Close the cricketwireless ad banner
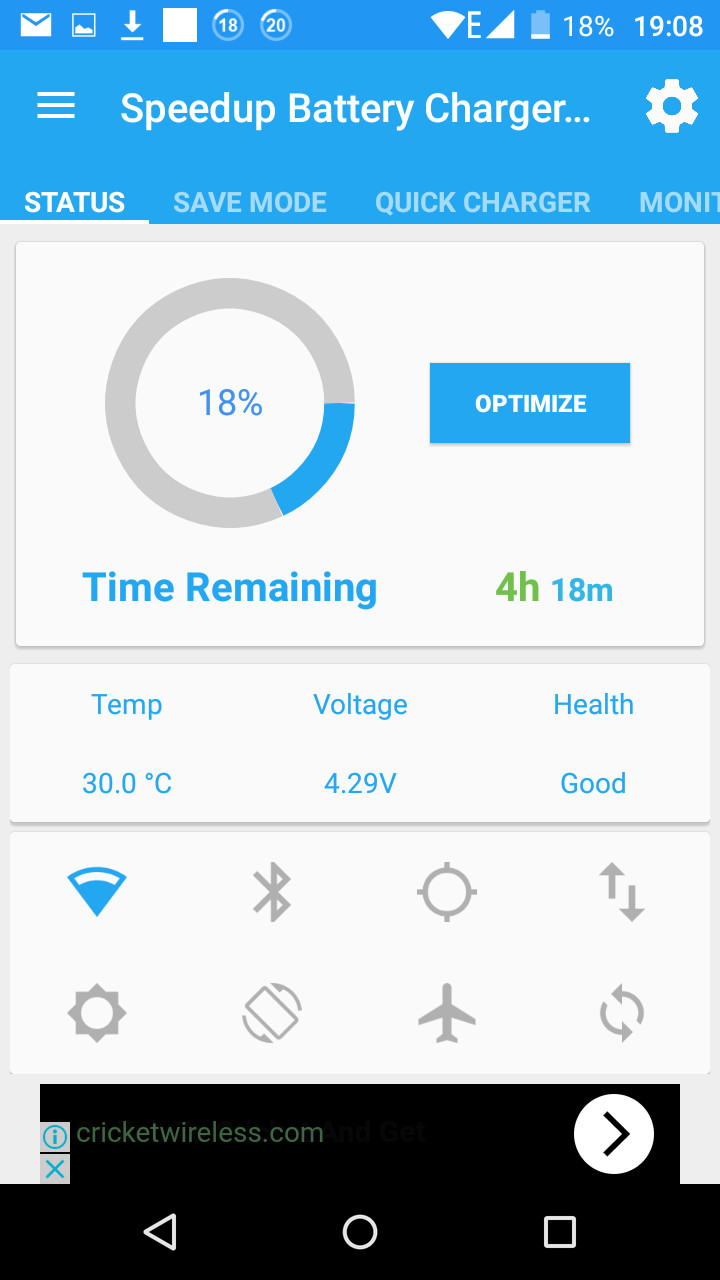 [55, 1168]
